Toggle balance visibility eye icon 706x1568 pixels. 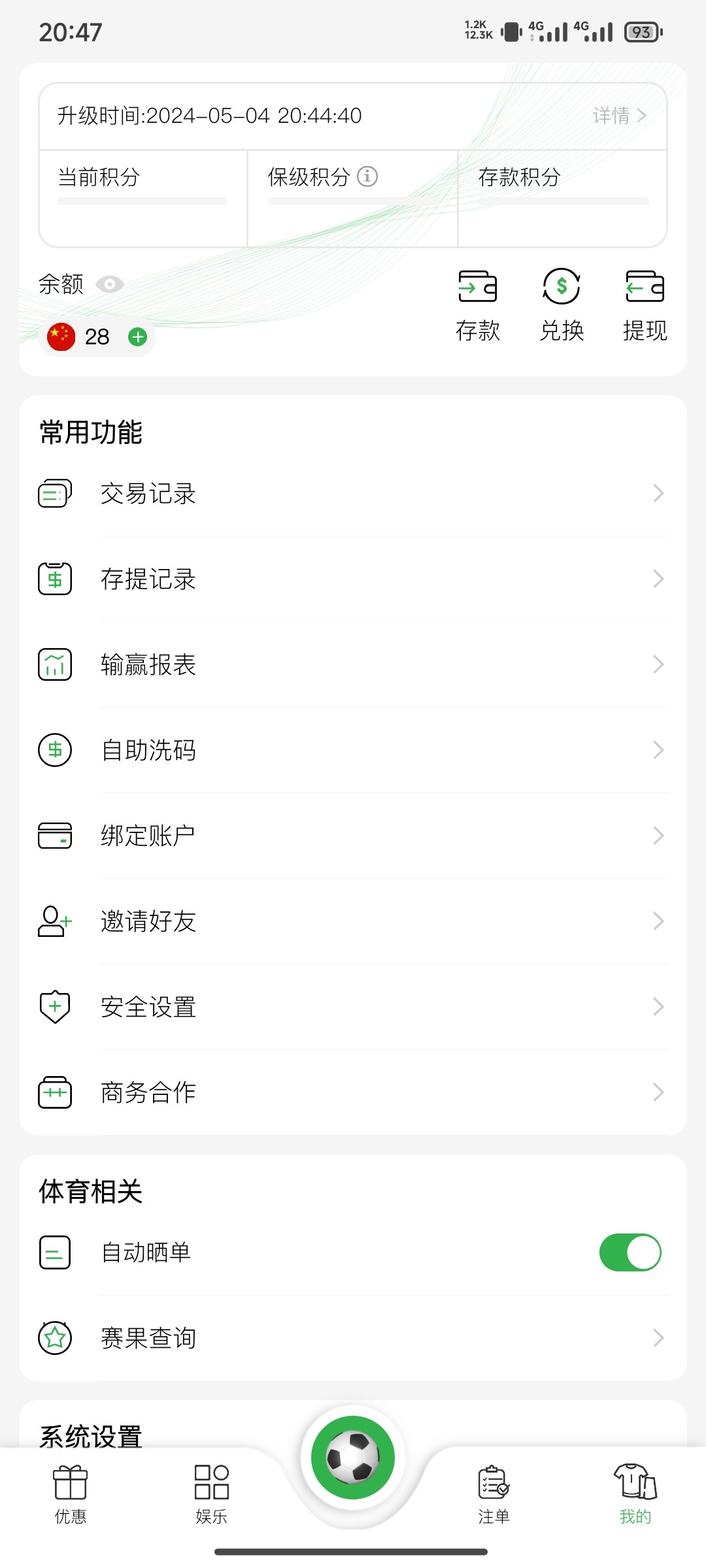pyautogui.click(x=109, y=284)
